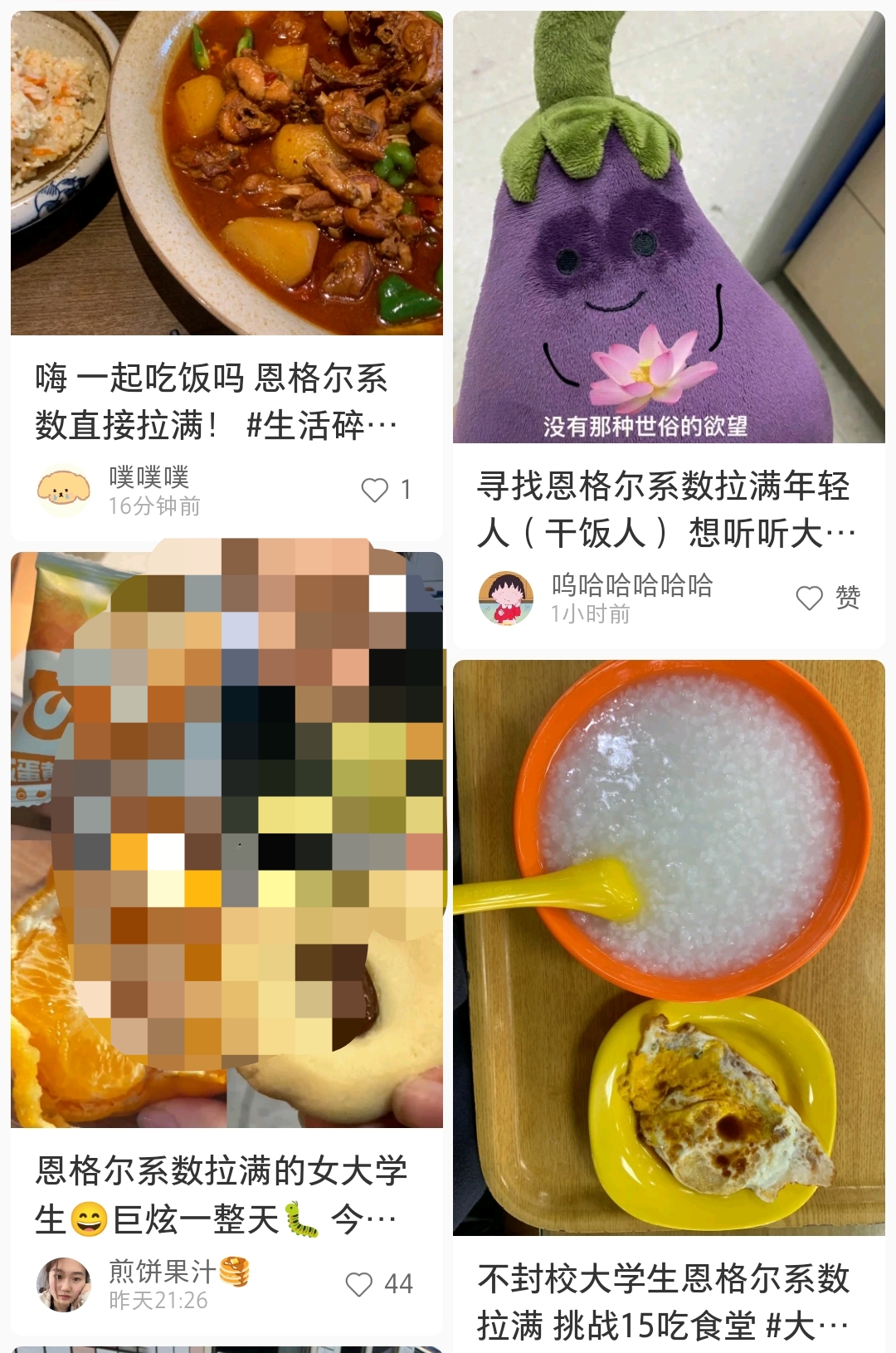Screen dimensions: 896x1353
Task: Open 噗噗噗's profile avatar
Action: (64, 490)
